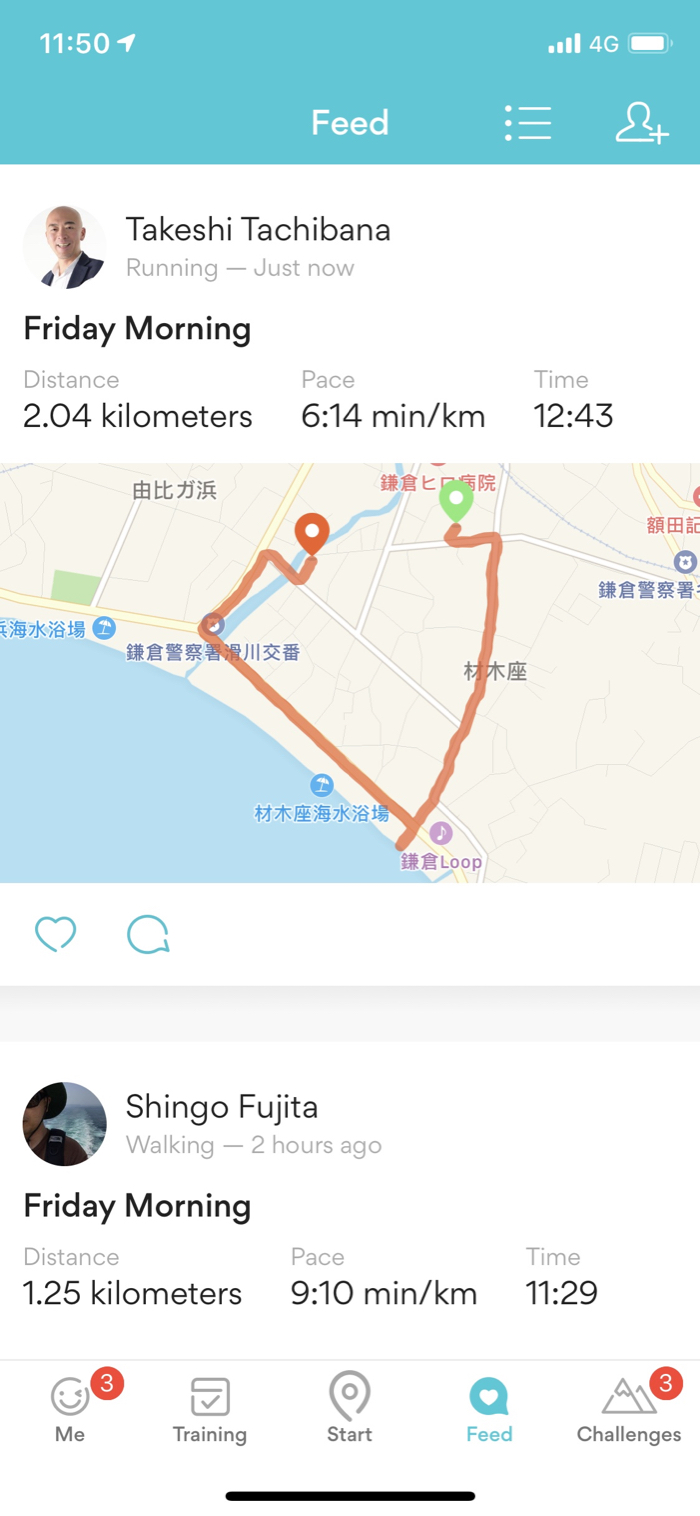Open the feed list options icon
This screenshot has width=700, height=1516.
click(528, 123)
